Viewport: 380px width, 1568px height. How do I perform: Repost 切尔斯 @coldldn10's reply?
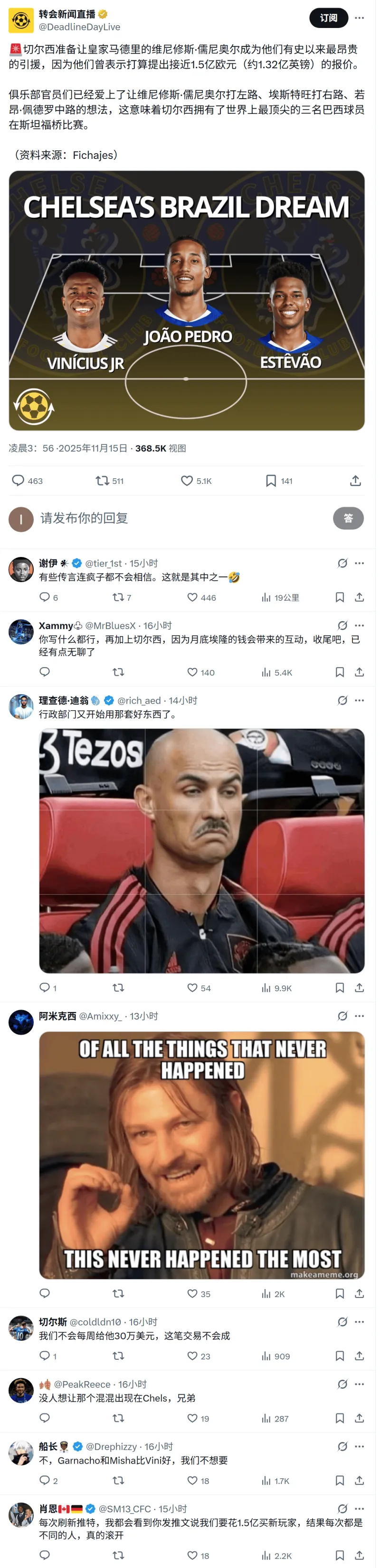[x=118, y=1355]
